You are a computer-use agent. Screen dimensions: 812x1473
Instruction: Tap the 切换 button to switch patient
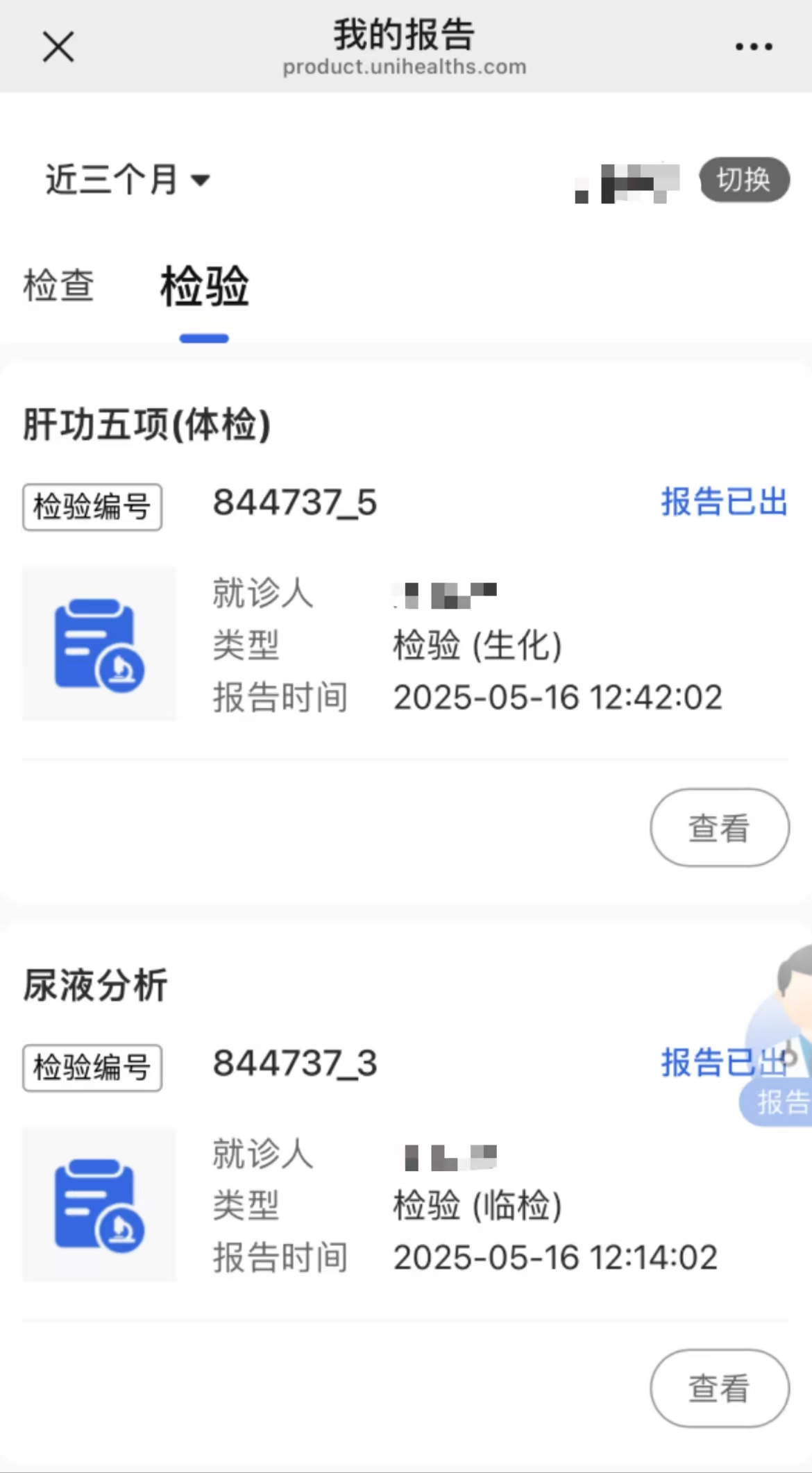pos(744,180)
